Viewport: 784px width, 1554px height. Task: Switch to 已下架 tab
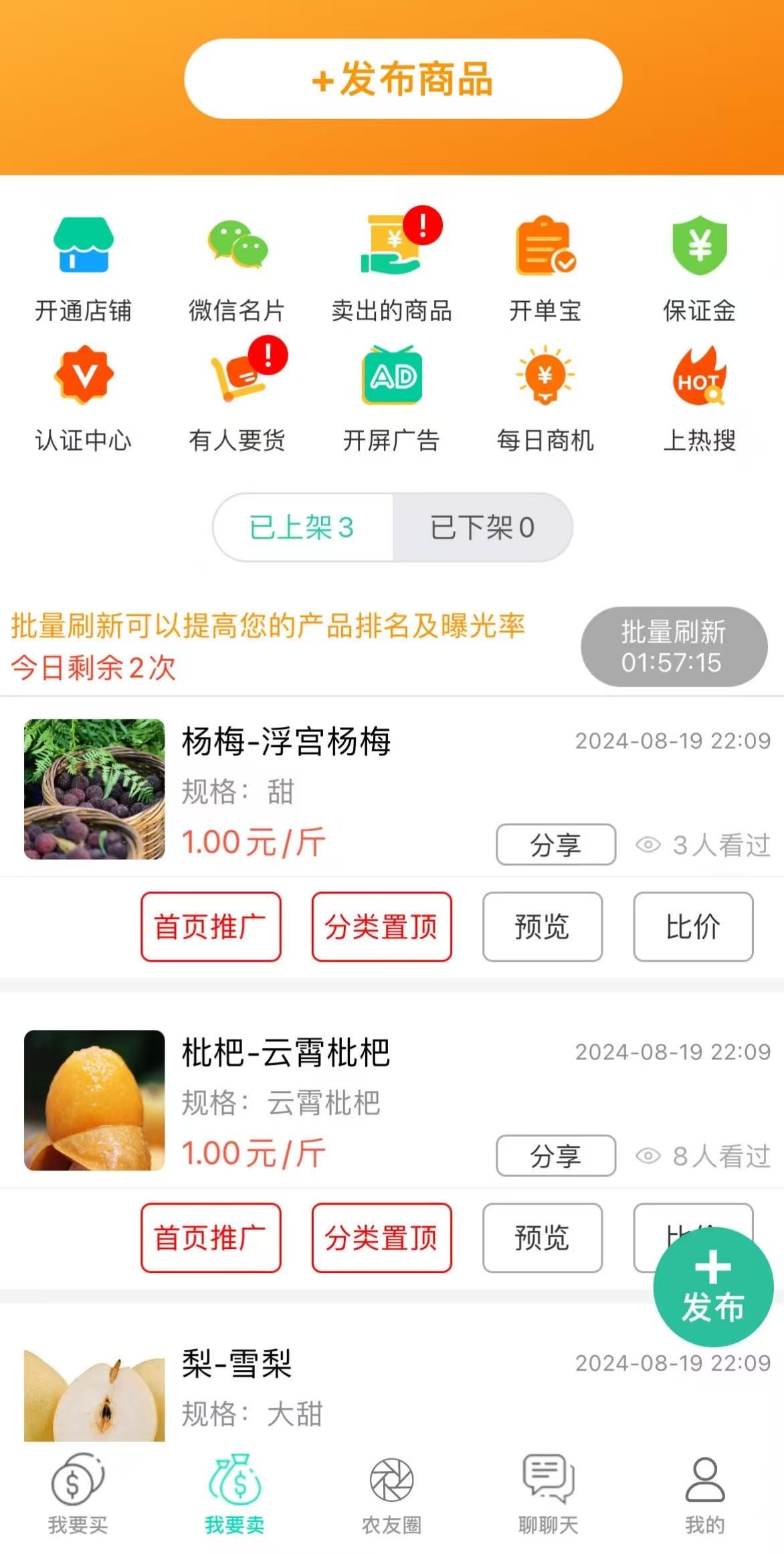tap(482, 527)
